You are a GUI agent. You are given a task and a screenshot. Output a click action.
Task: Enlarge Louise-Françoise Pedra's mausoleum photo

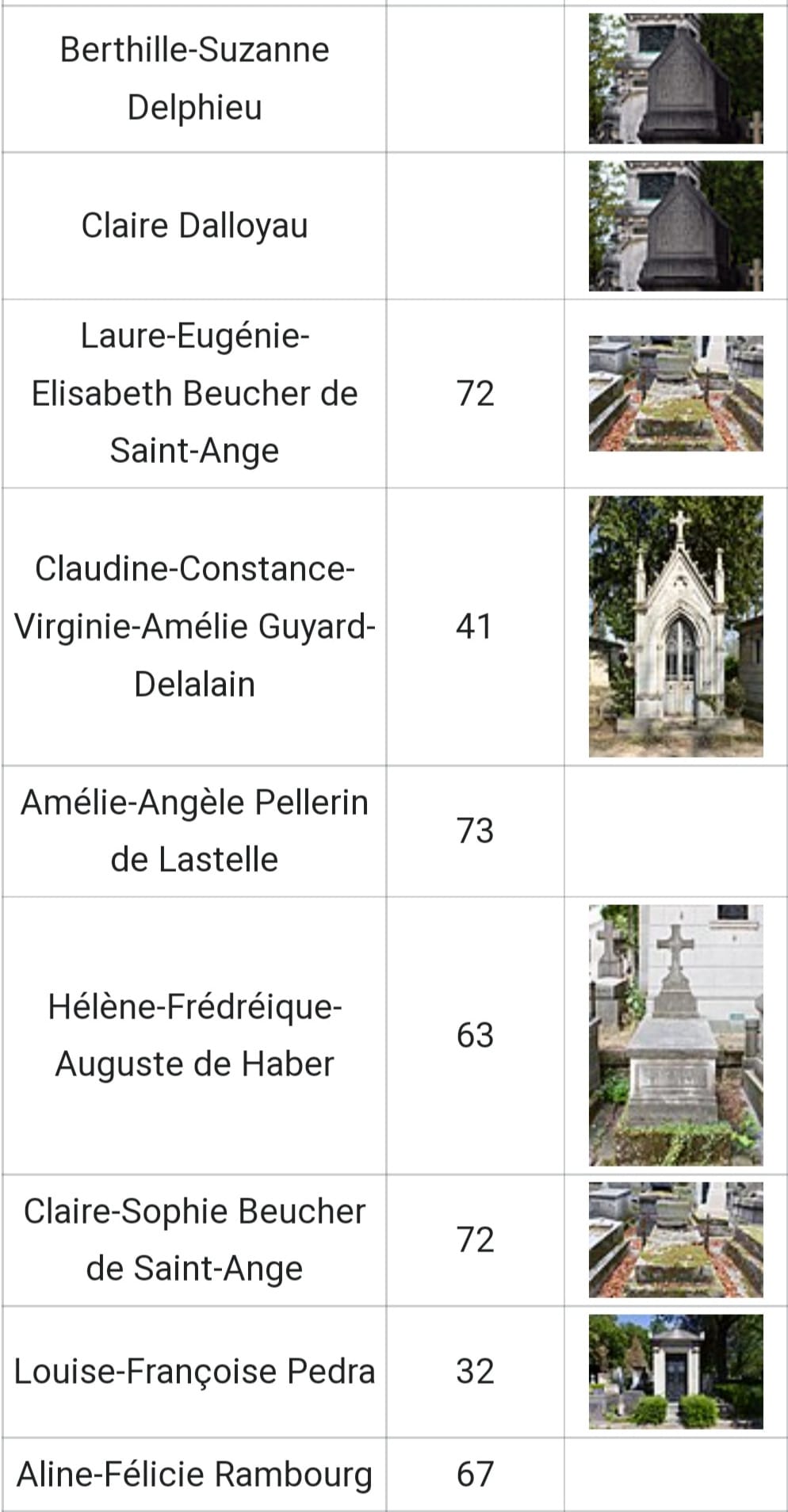(675, 1372)
